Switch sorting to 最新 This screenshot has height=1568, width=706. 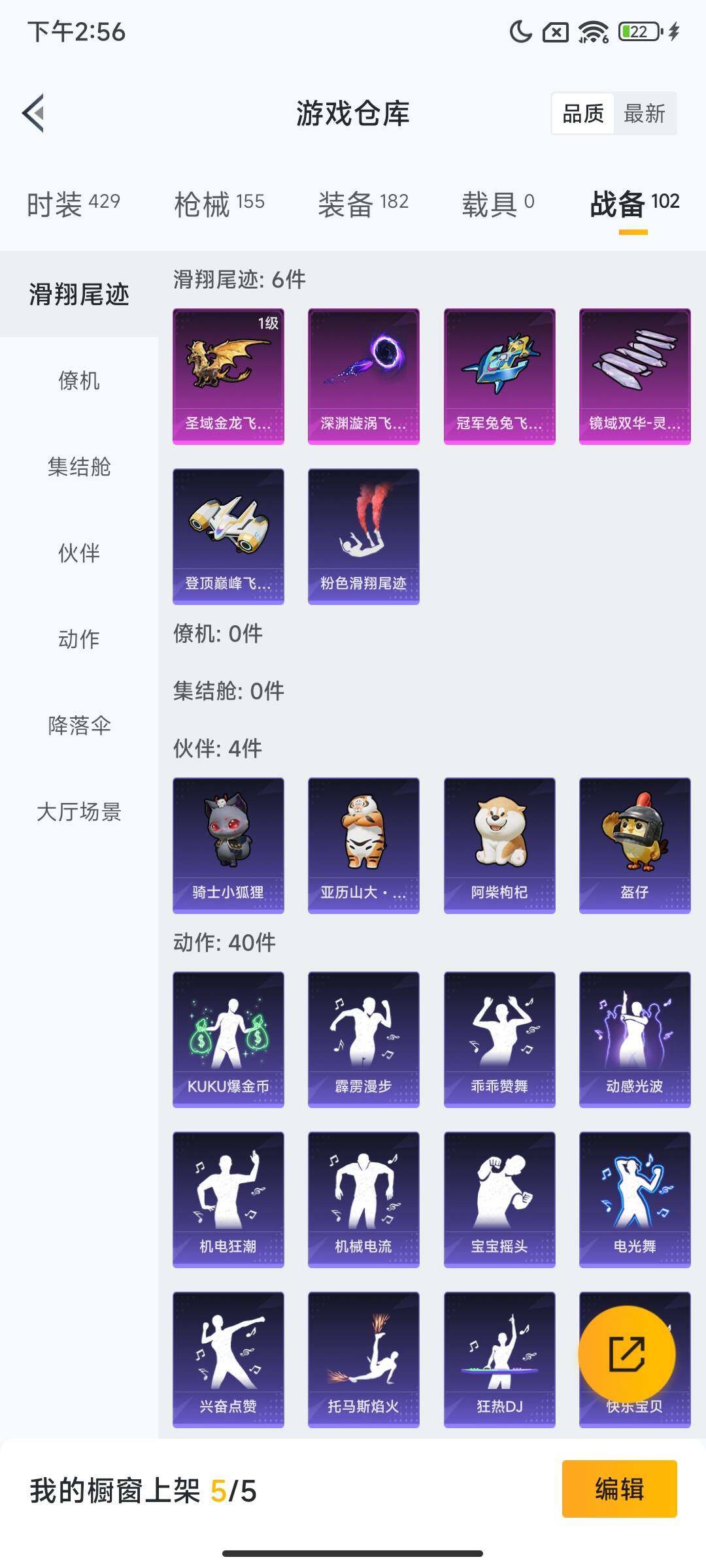[x=644, y=114]
